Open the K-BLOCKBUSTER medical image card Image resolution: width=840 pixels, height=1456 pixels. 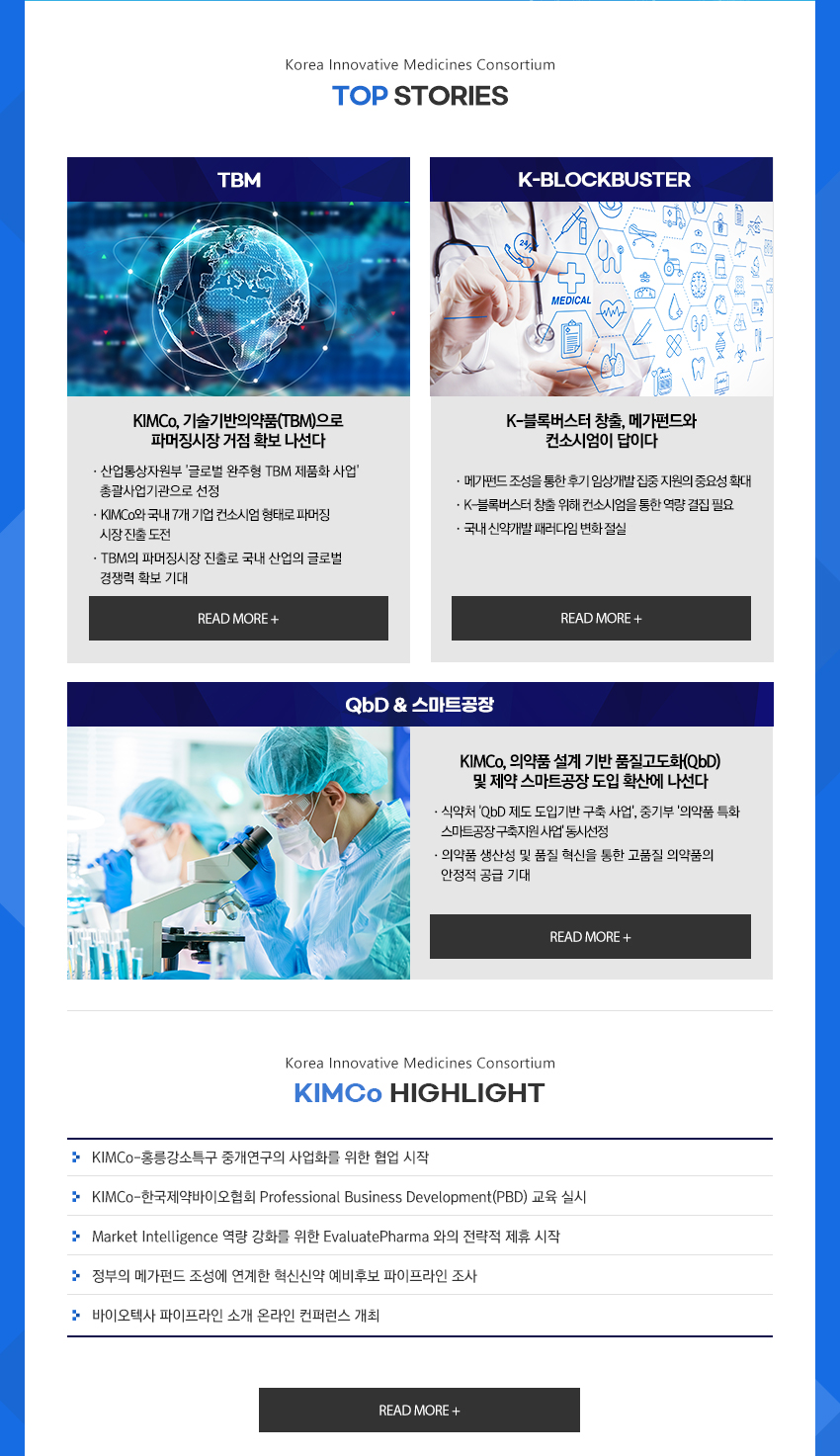click(601, 299)
